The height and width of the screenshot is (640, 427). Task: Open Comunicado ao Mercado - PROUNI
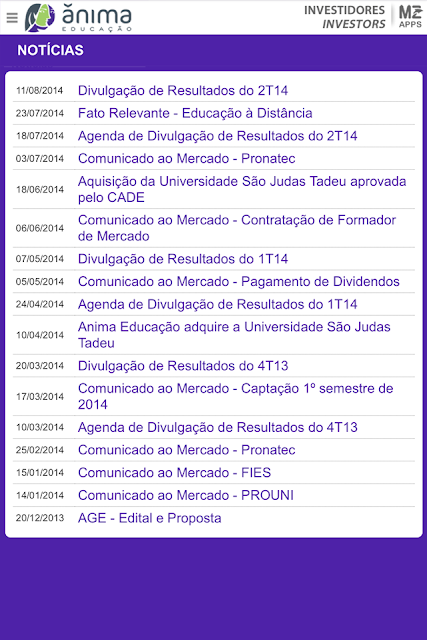click(x=186, y=495)
